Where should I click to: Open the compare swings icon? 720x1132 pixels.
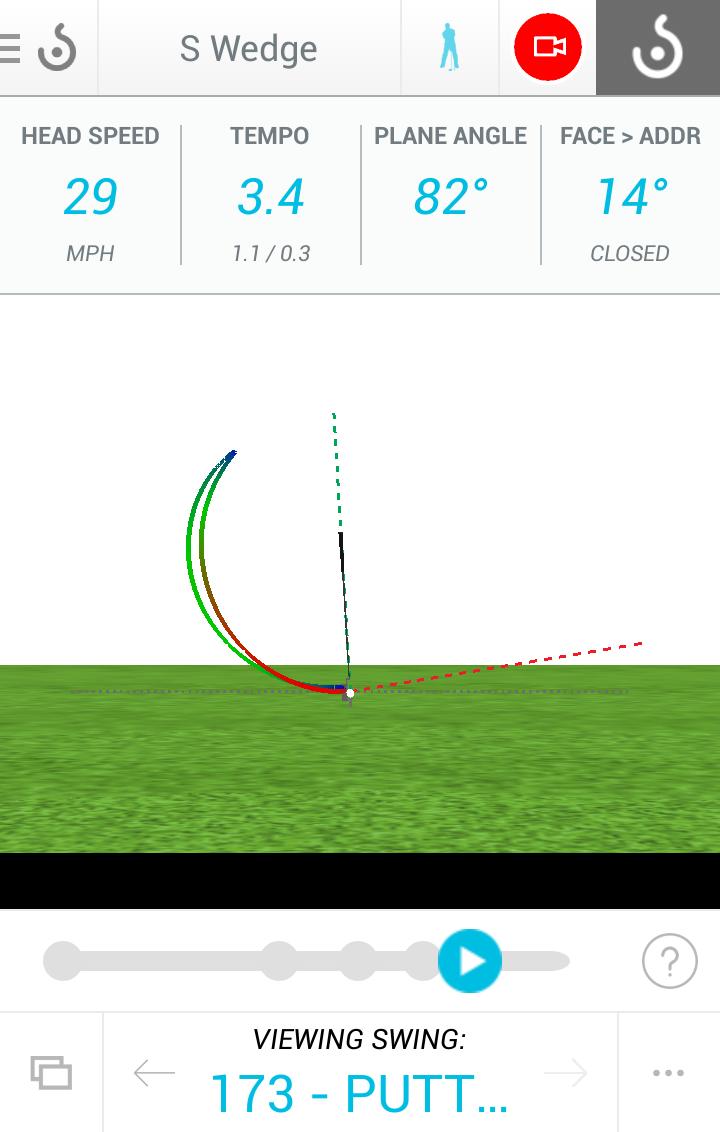[50, 1071]
